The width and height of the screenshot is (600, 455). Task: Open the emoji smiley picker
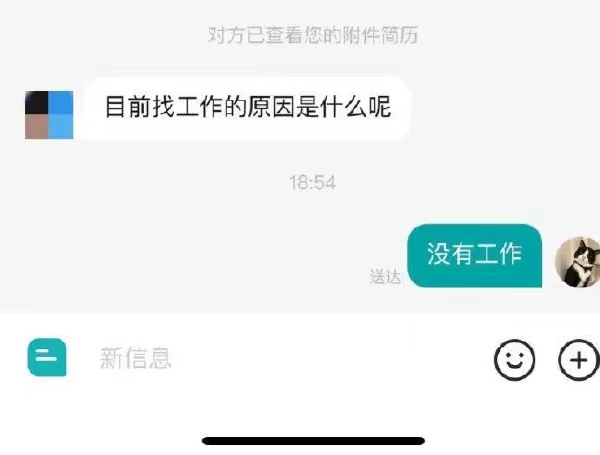point(515,359)
